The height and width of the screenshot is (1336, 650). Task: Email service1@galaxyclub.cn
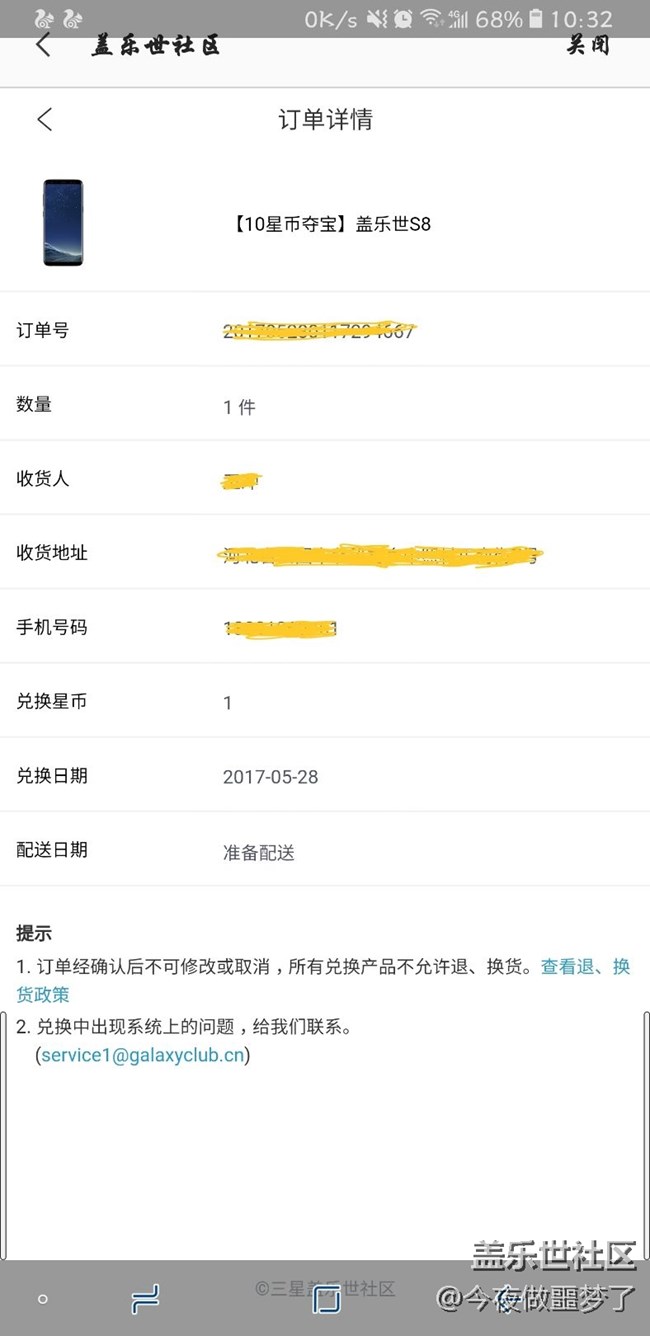tap(143, 1055)
